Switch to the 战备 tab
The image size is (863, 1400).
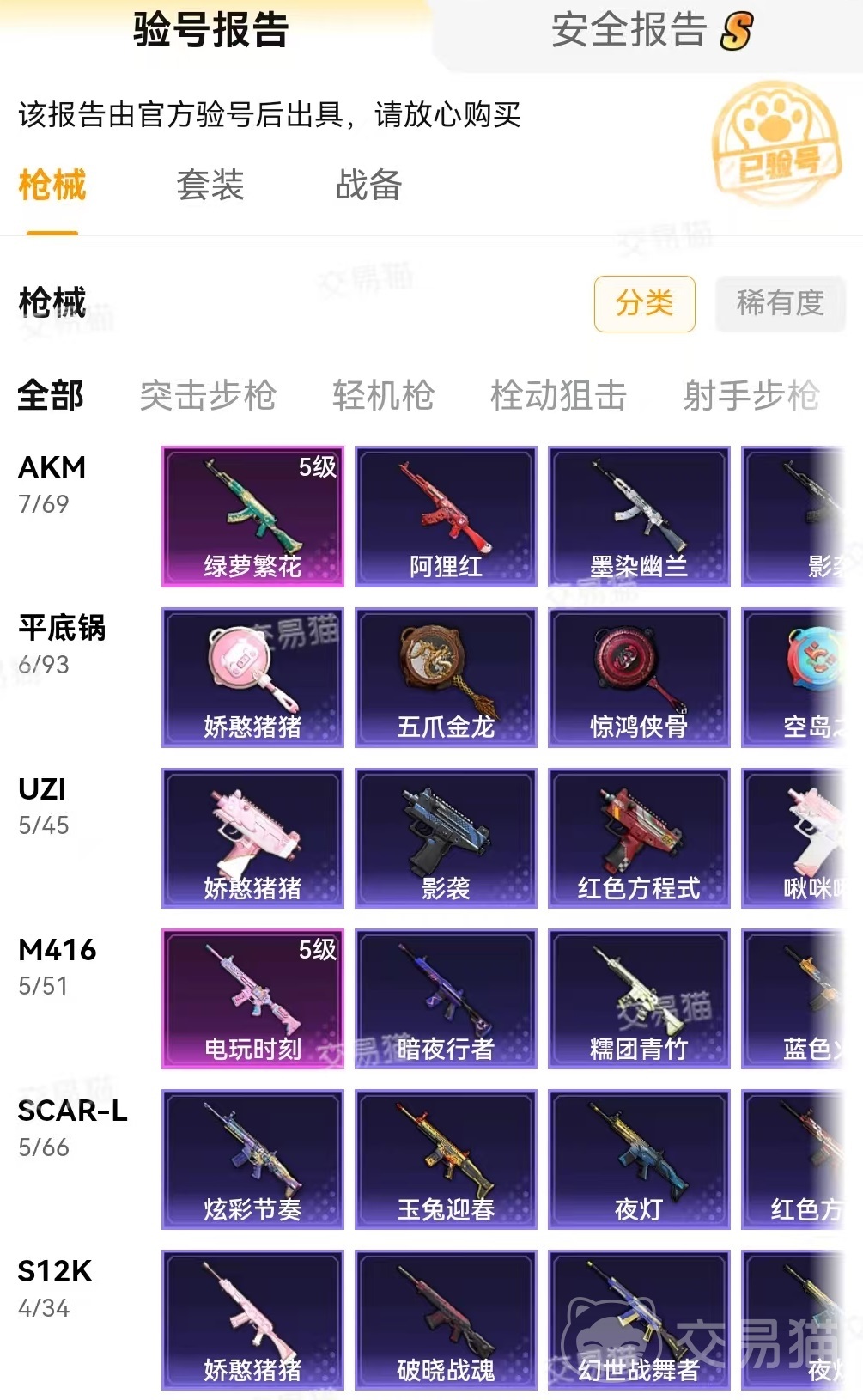(368, 186)
